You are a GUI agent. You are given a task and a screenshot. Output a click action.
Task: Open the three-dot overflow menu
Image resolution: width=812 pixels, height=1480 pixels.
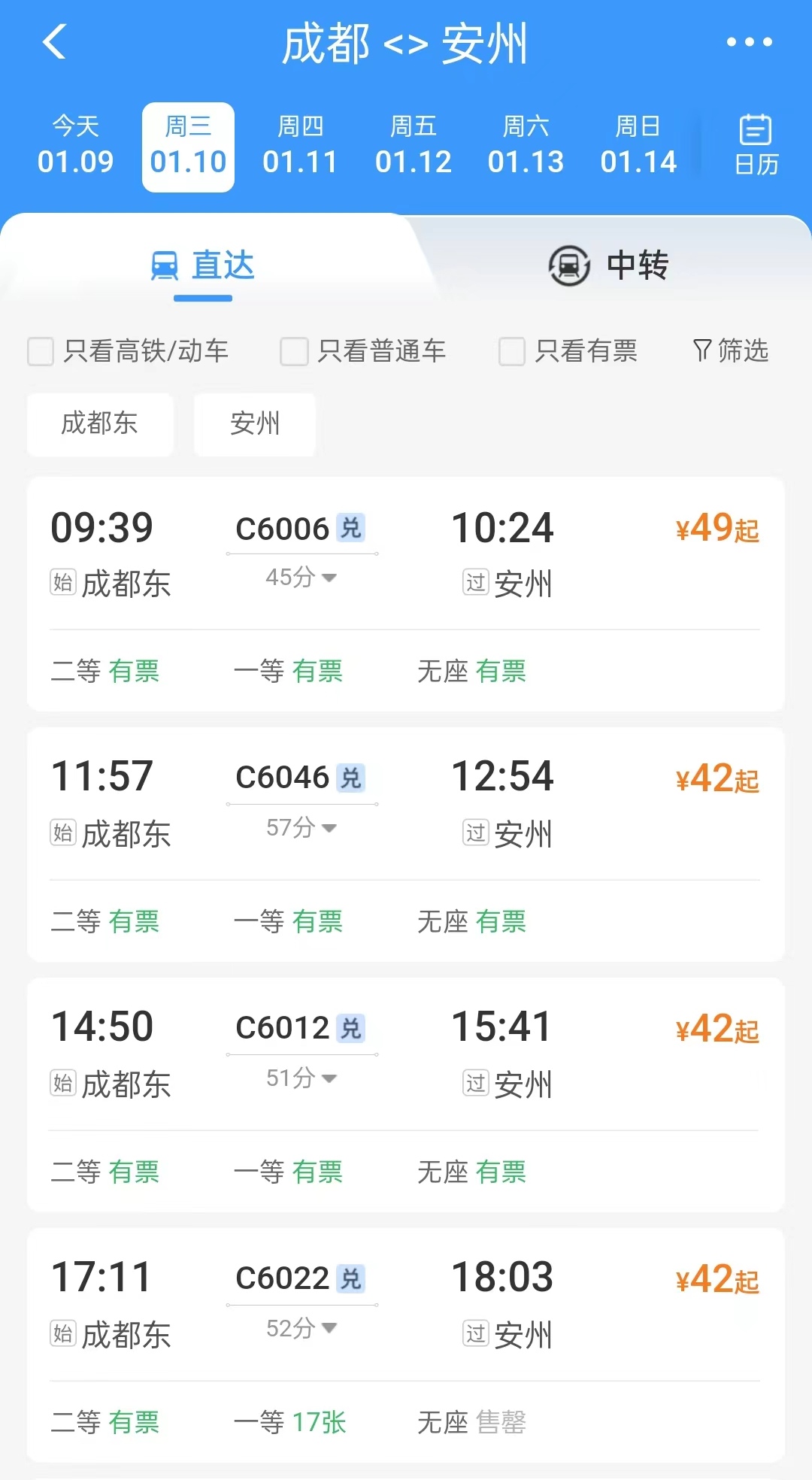749,42
